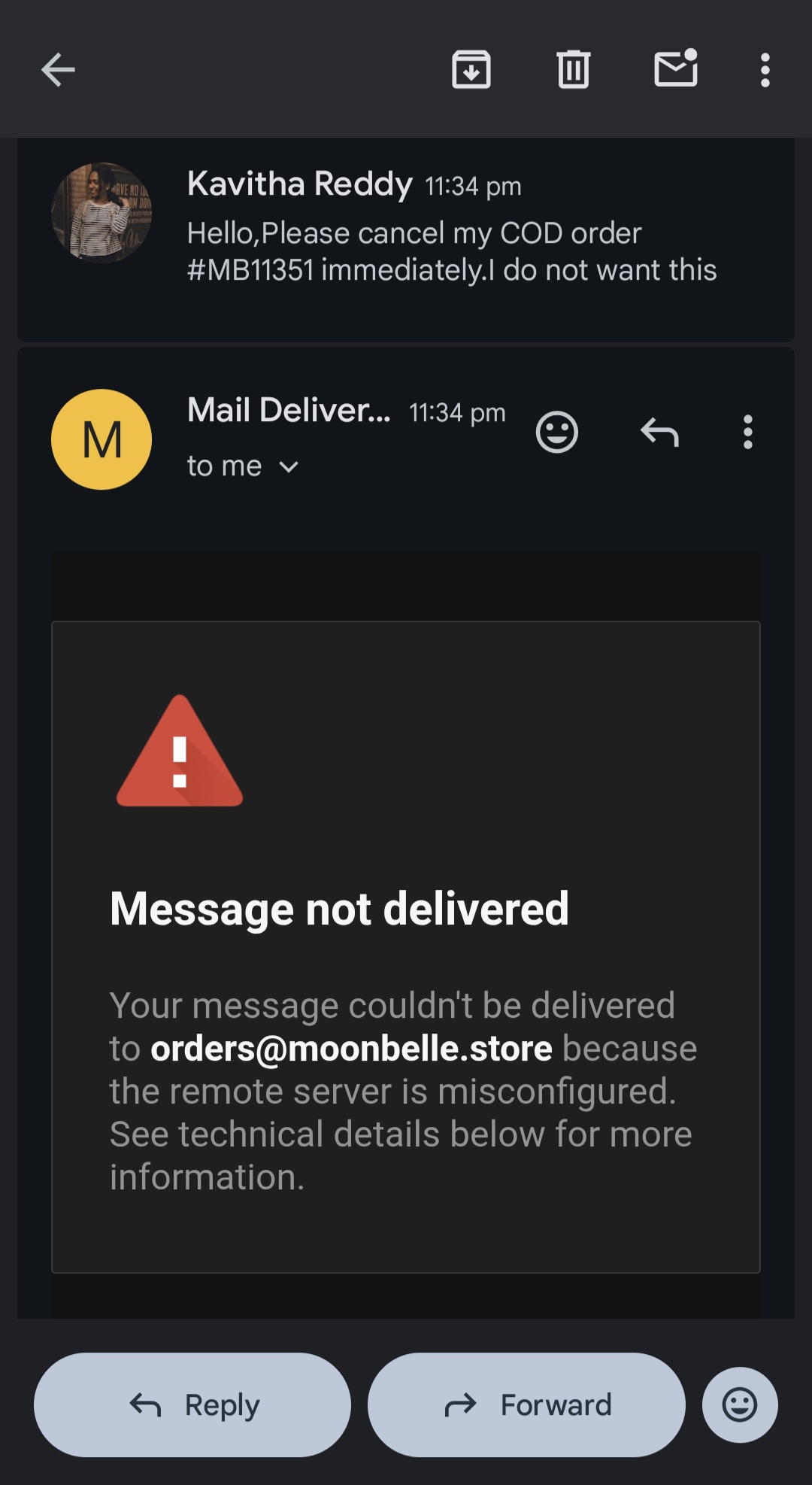The width and height of the screenshot is (812, 1485).
Task: Add emoji reaction to Mail Delivery message
Action: (x=556, y=433)
